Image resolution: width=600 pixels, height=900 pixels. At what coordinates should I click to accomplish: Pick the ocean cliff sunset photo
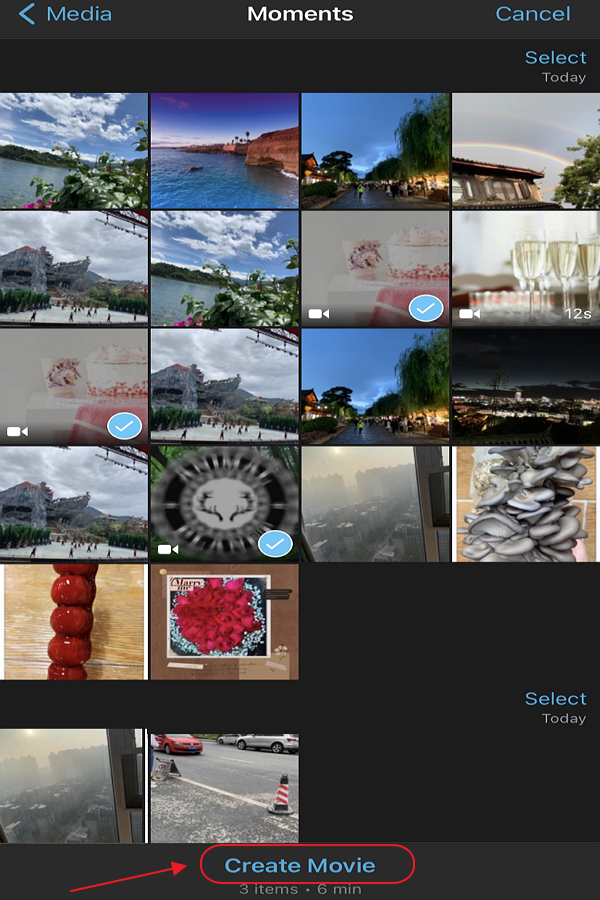[x=225, y=150]
